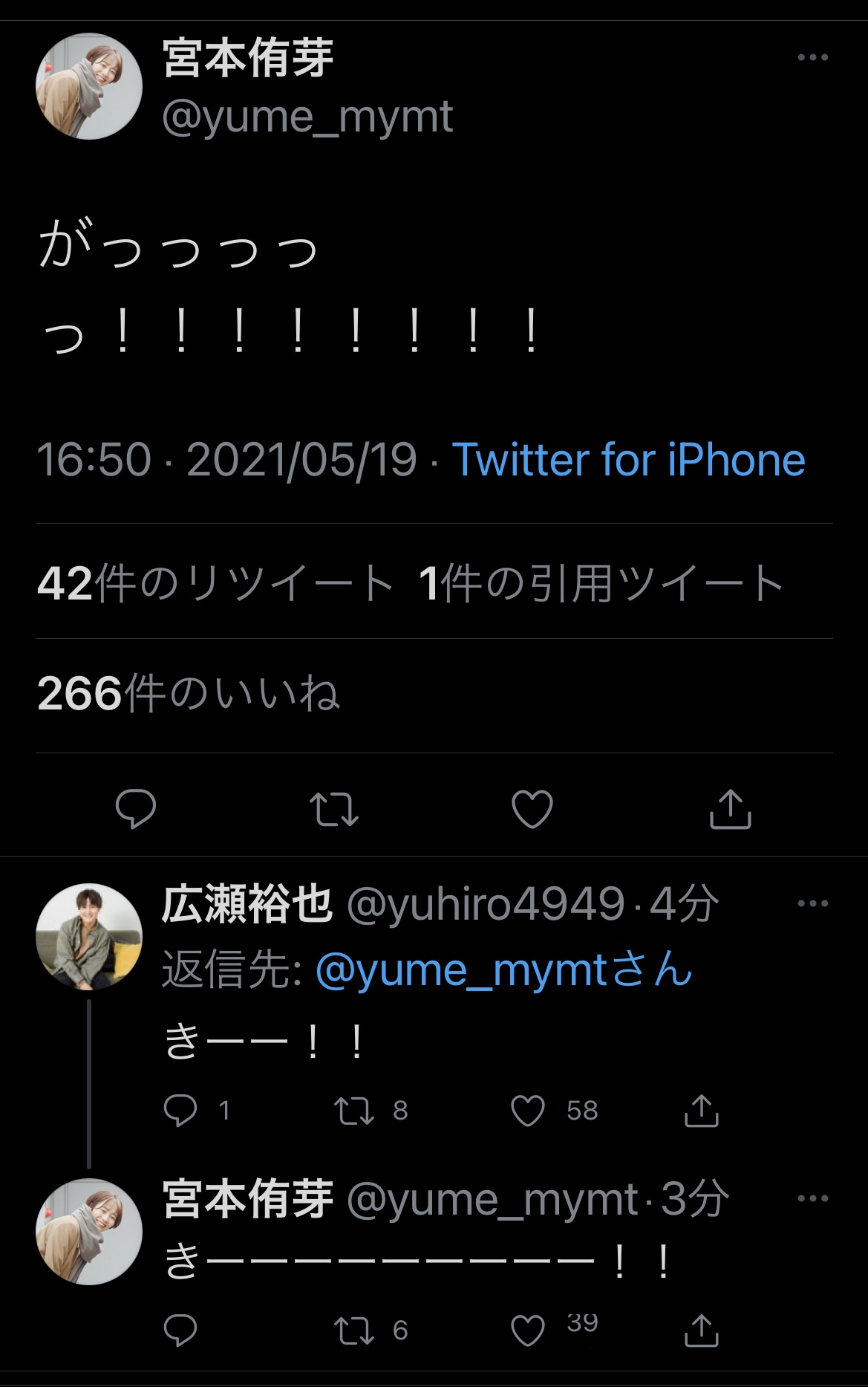View the 42件のリツイート list

point(215,583)
